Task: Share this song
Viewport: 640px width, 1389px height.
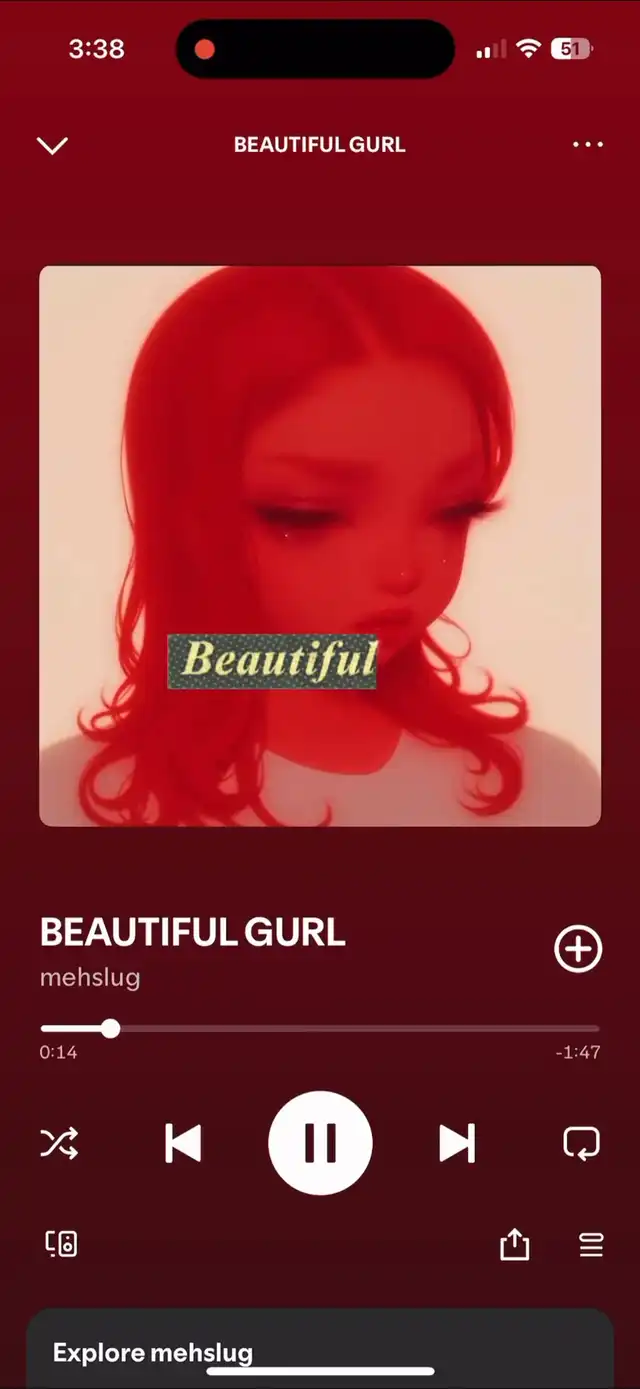Action: tap(514, 1244)
